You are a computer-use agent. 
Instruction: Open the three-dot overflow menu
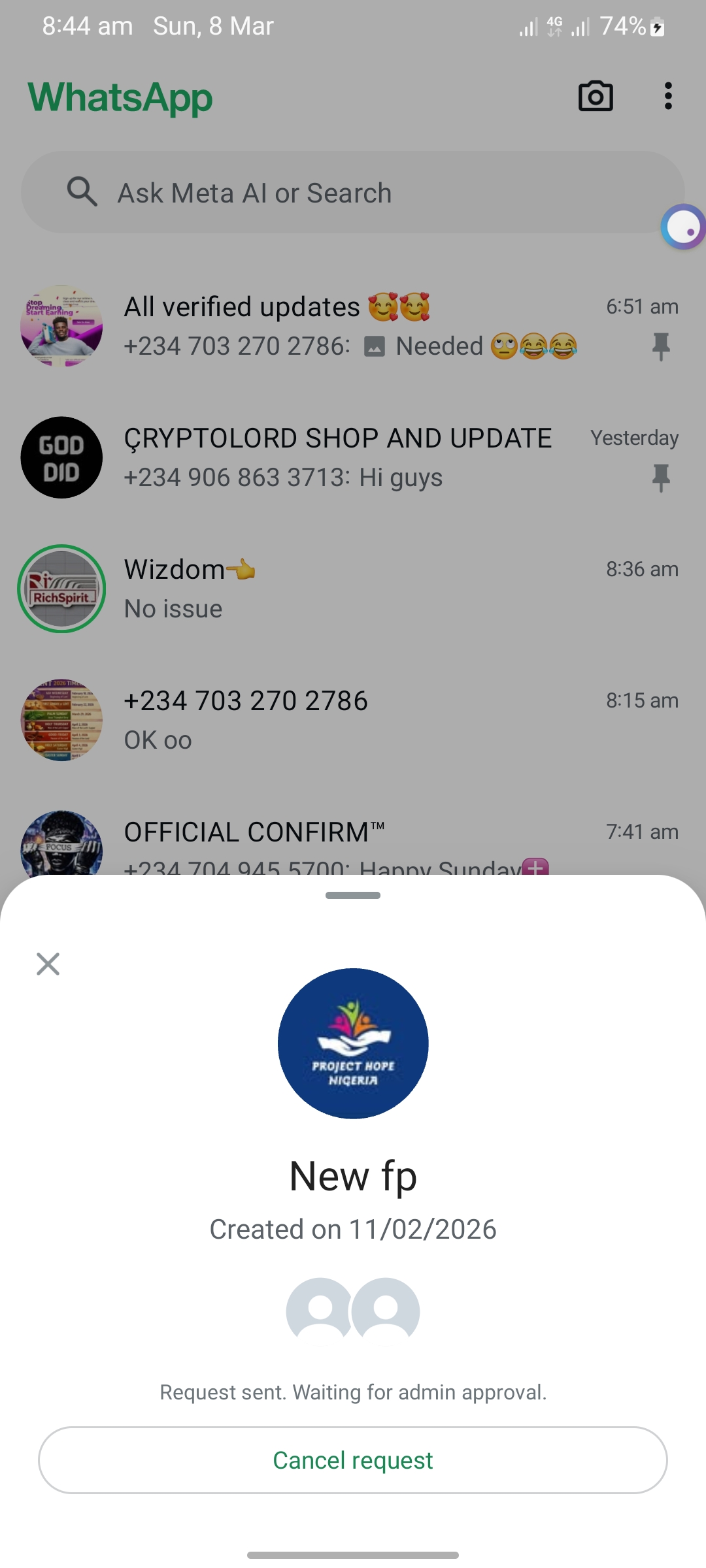click(667, 97)
